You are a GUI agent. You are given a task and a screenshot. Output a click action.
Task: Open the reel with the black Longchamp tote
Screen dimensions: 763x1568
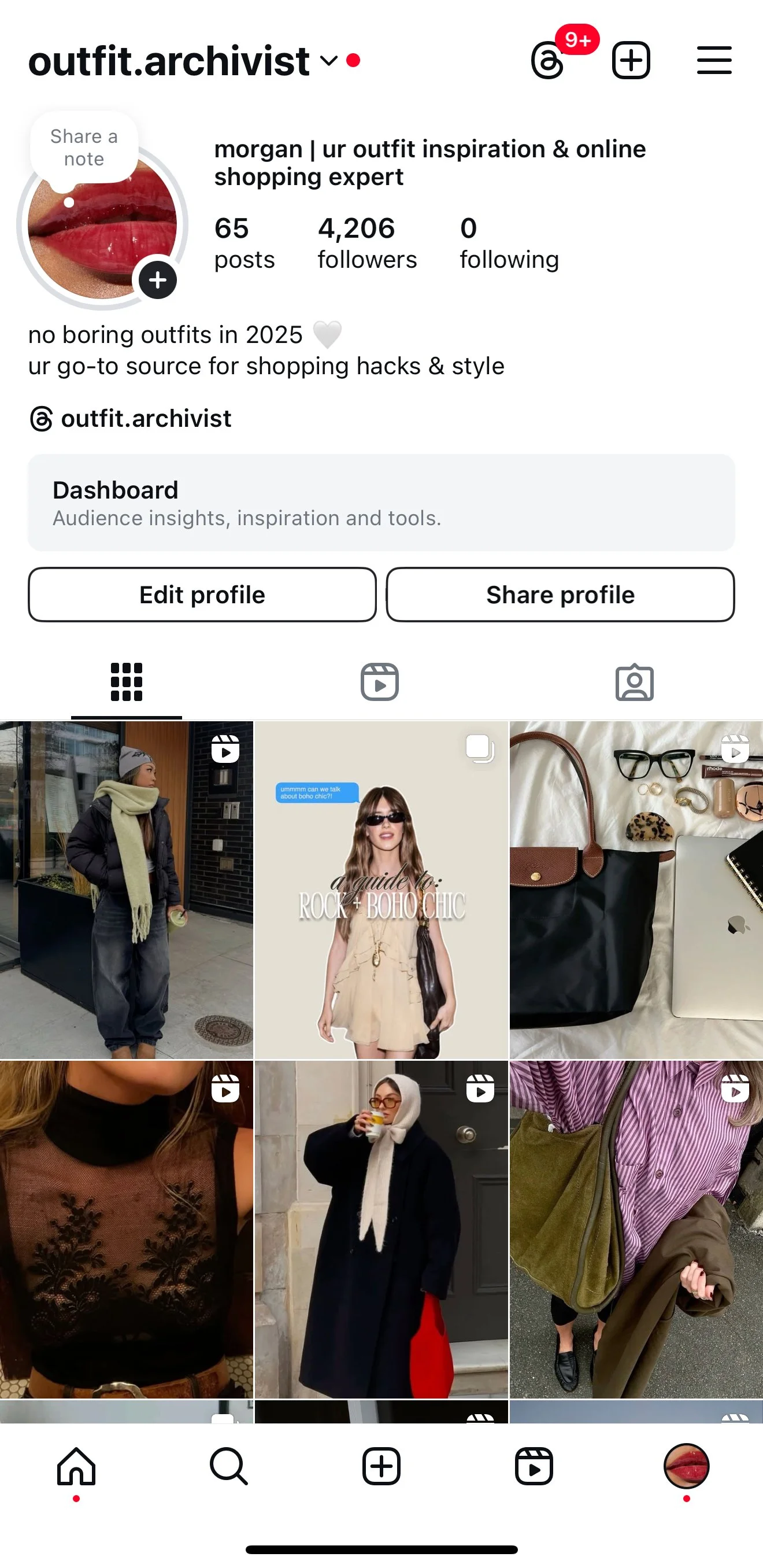[635, 890]
